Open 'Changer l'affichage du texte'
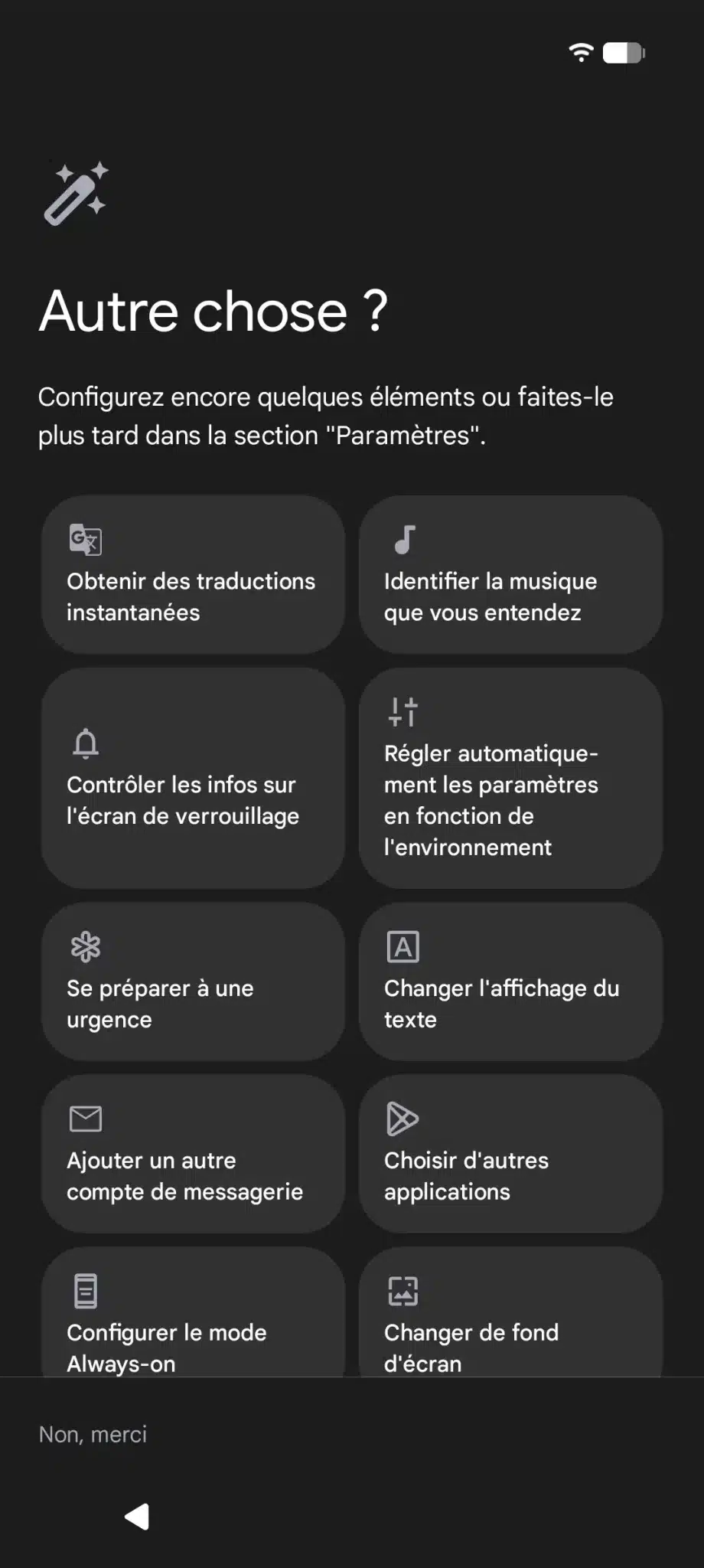This screenshot has width=704, height=1568. [x=510, y=982]
